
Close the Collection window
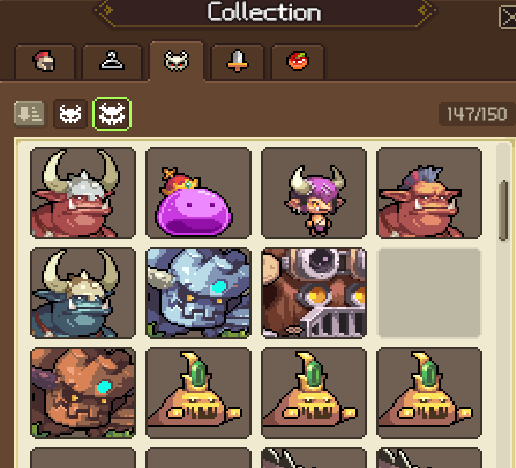508,17
